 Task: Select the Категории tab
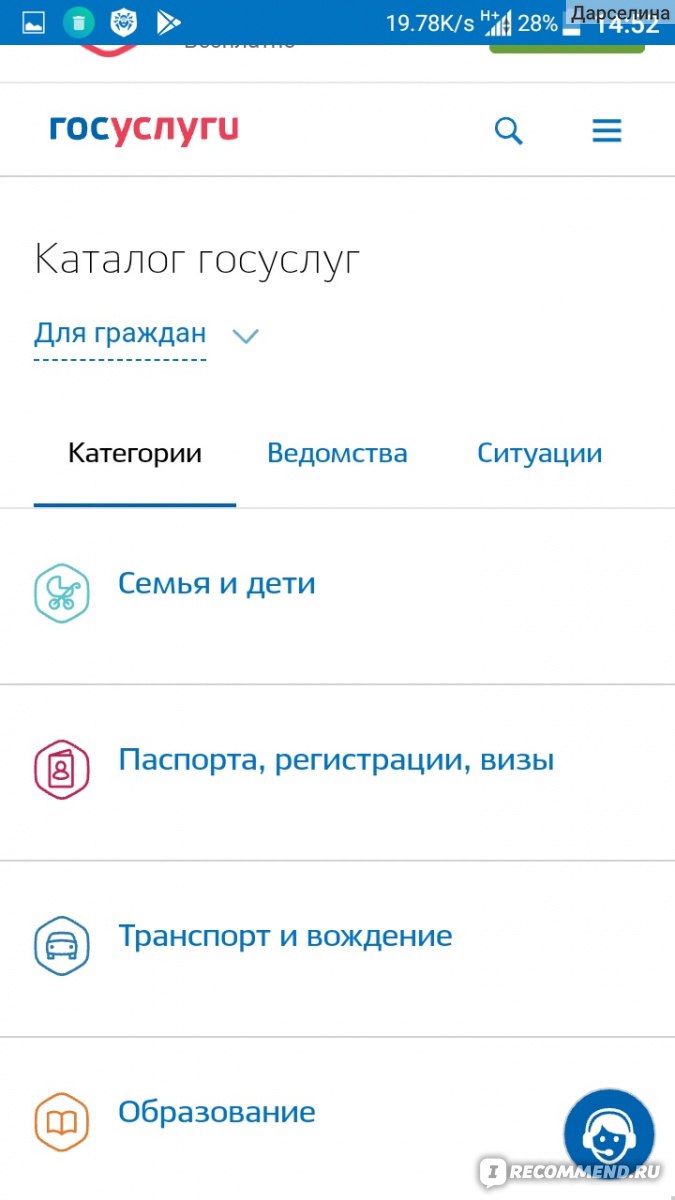click(135, 454)
